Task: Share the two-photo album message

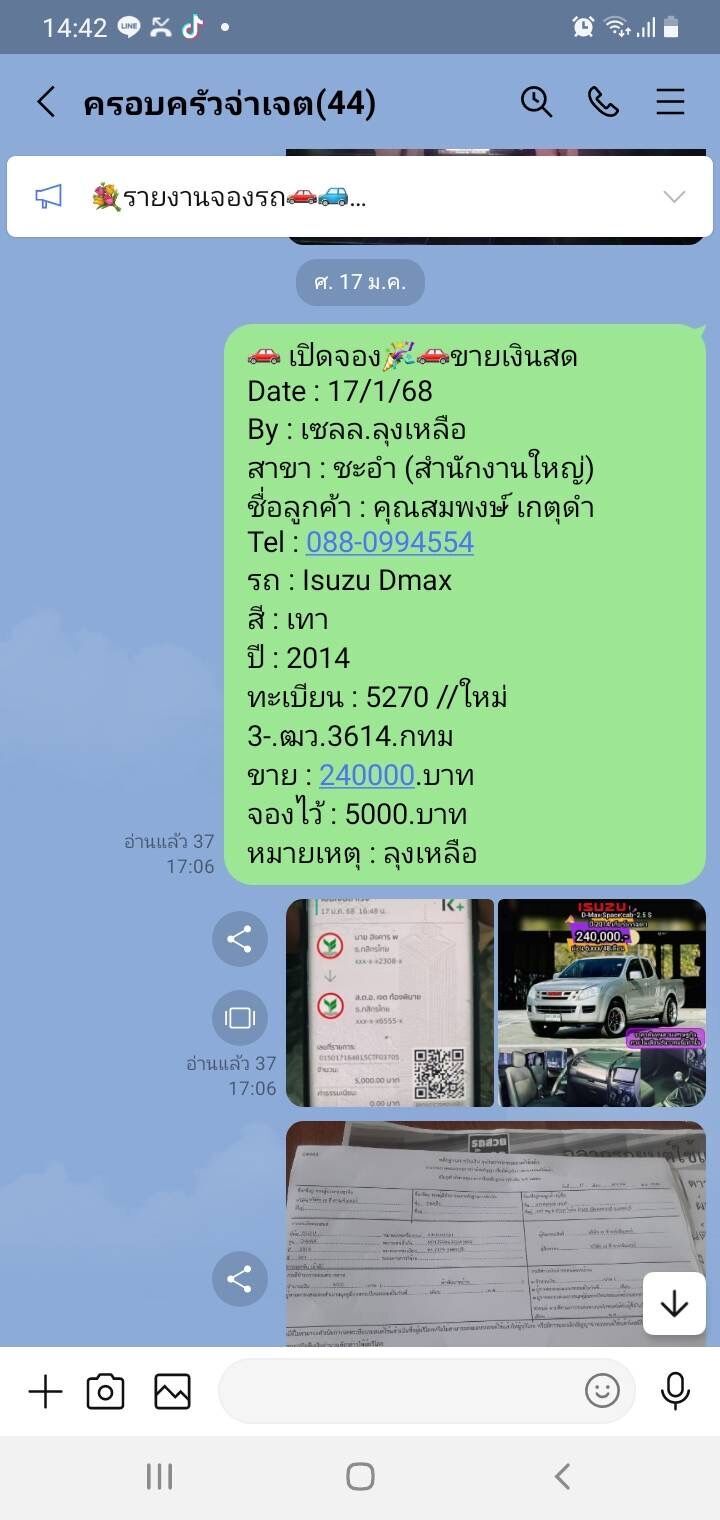Action: point(240,939)
